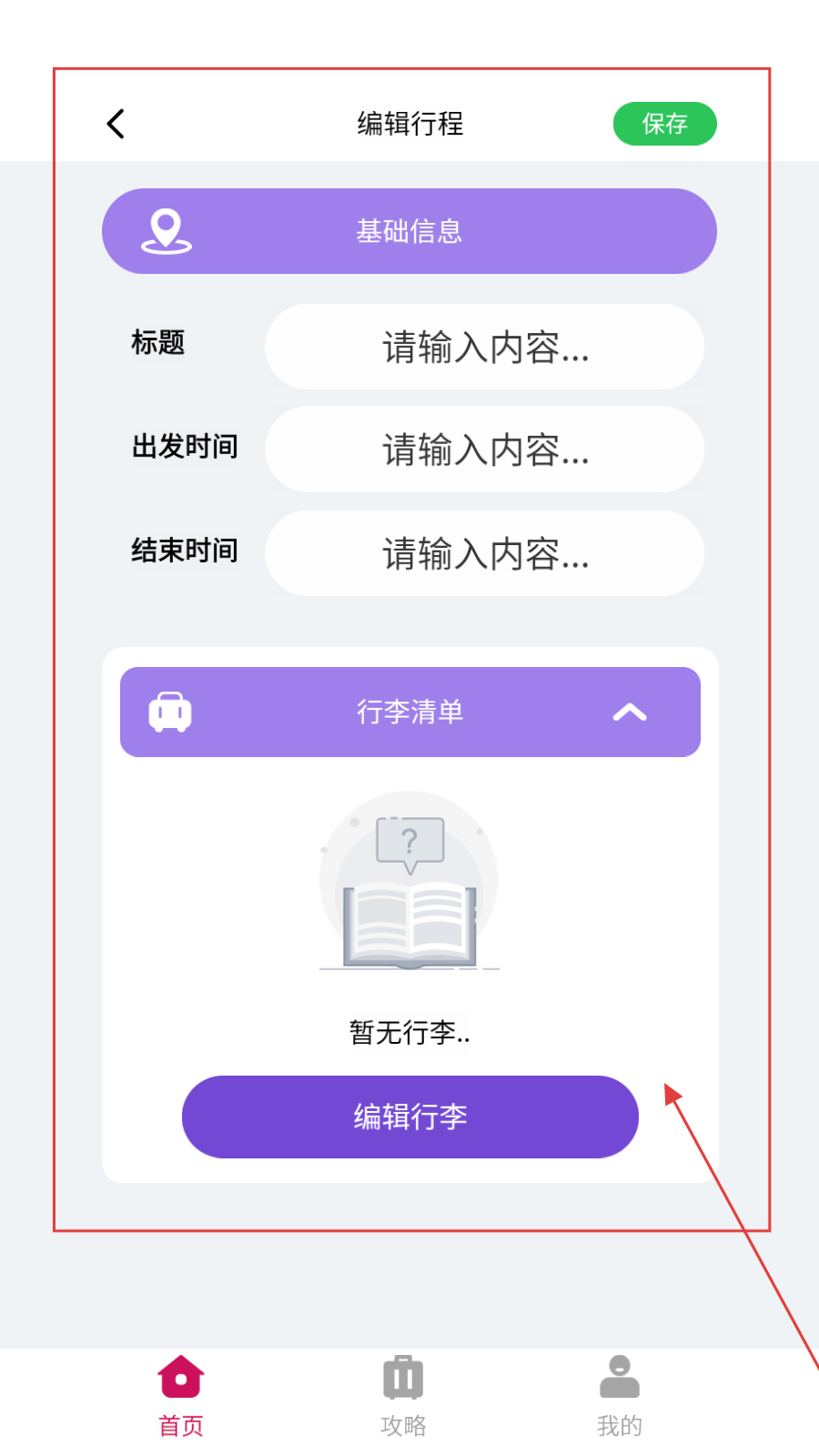Image resolution: width=819 pixels, height=1456 pixels.
Task: Go back from 编辑行程 page
Action: [116, 124]
